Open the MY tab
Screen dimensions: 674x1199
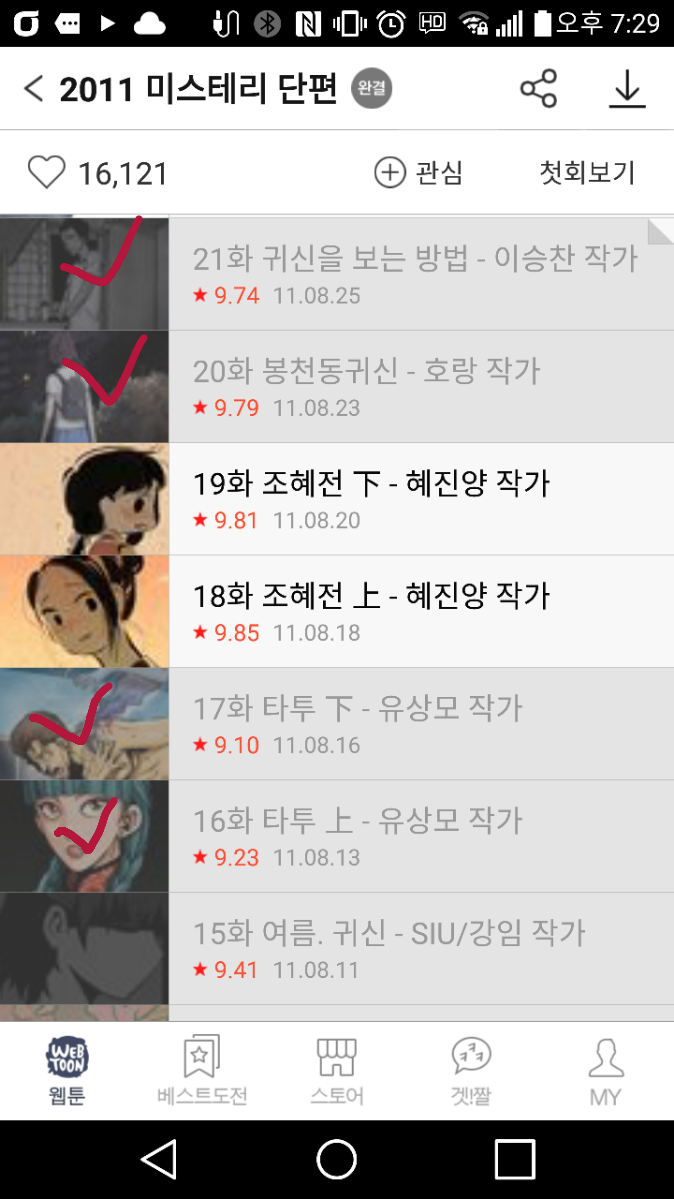605,1070
